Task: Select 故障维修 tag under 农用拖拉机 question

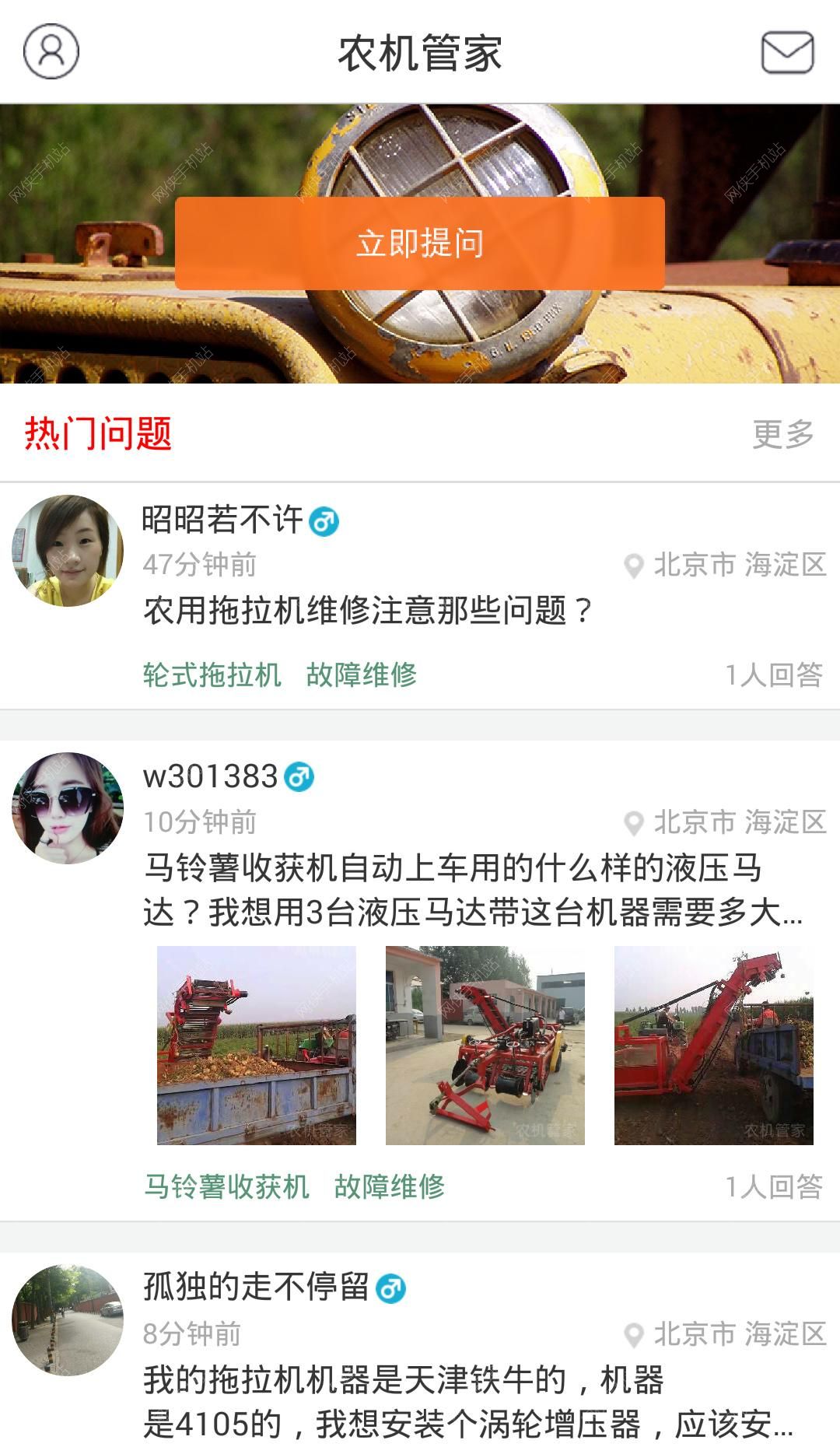Action: [362, 674]
